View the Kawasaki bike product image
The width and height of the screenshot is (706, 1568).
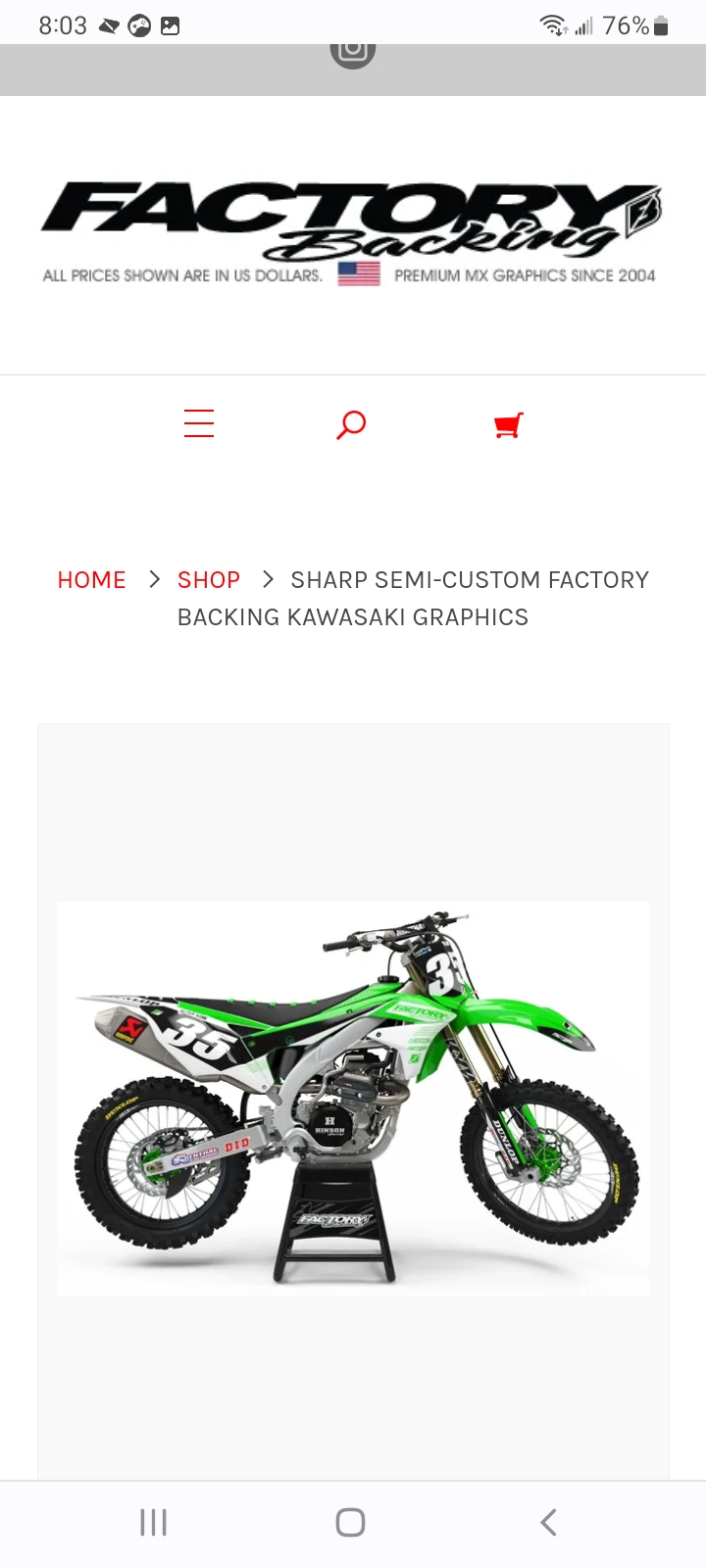coord(353,1099)
